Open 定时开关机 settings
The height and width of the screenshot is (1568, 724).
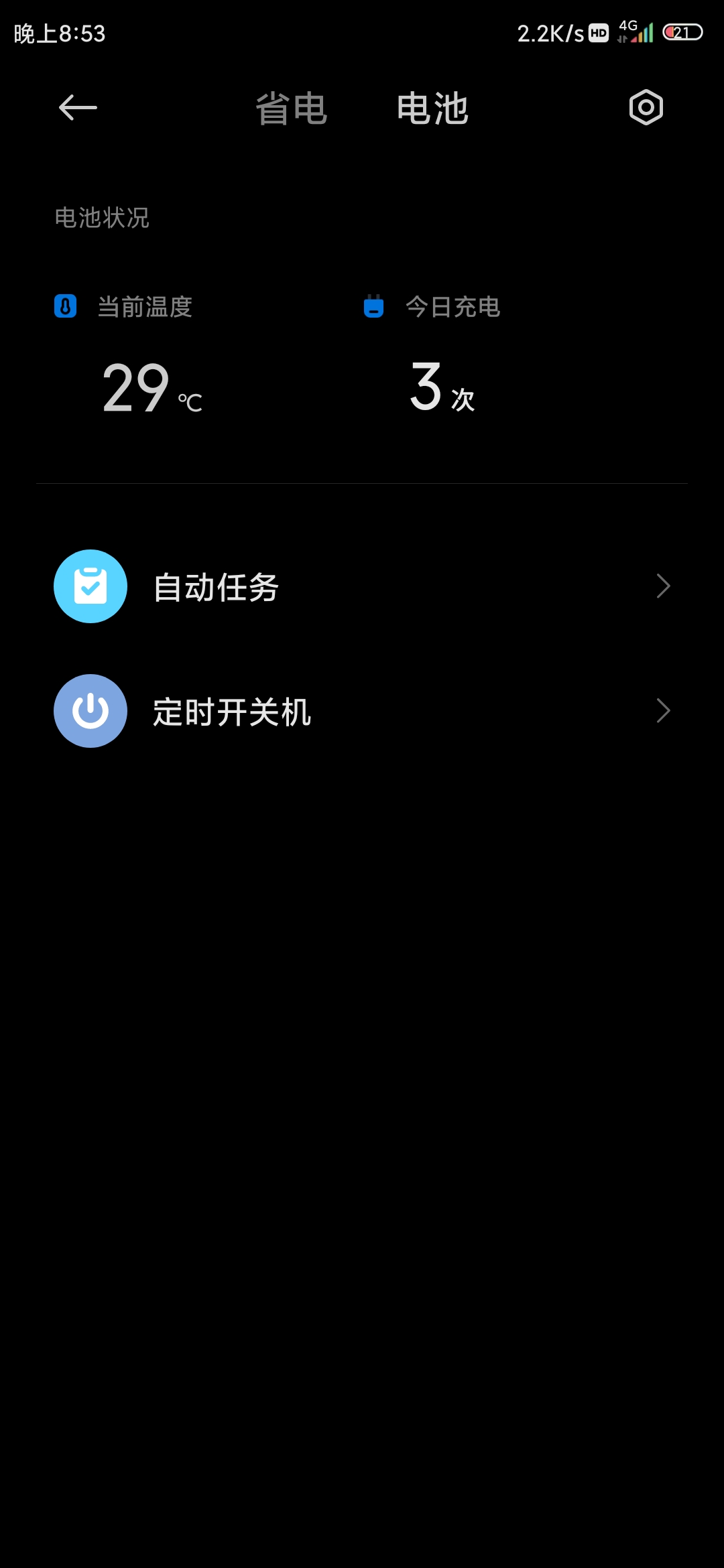362,712
